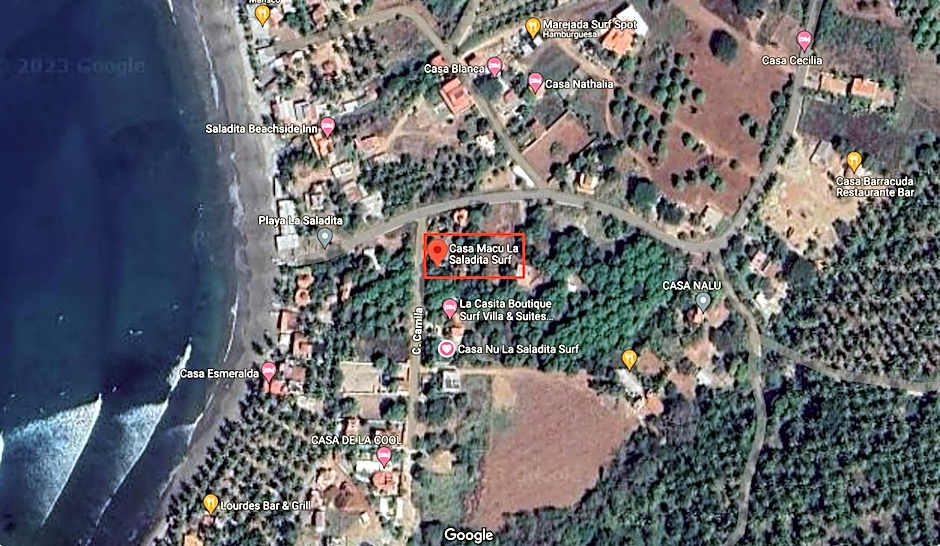Open the CASA DE LA COOL marker
940x546 pixels.
384,456
